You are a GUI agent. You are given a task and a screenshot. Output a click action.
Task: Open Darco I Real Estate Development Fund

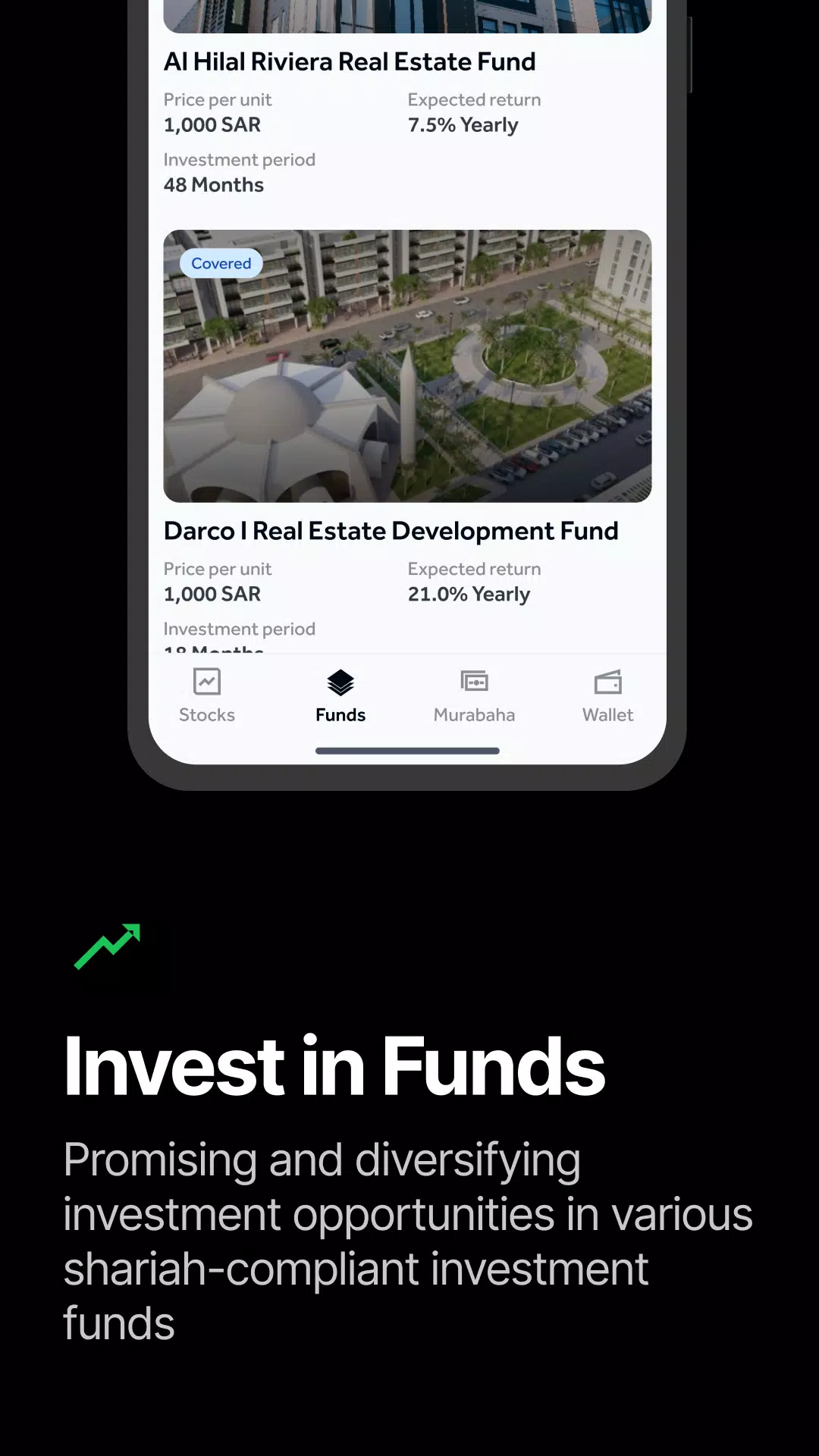pyautogui.click(x=391, y=531)
